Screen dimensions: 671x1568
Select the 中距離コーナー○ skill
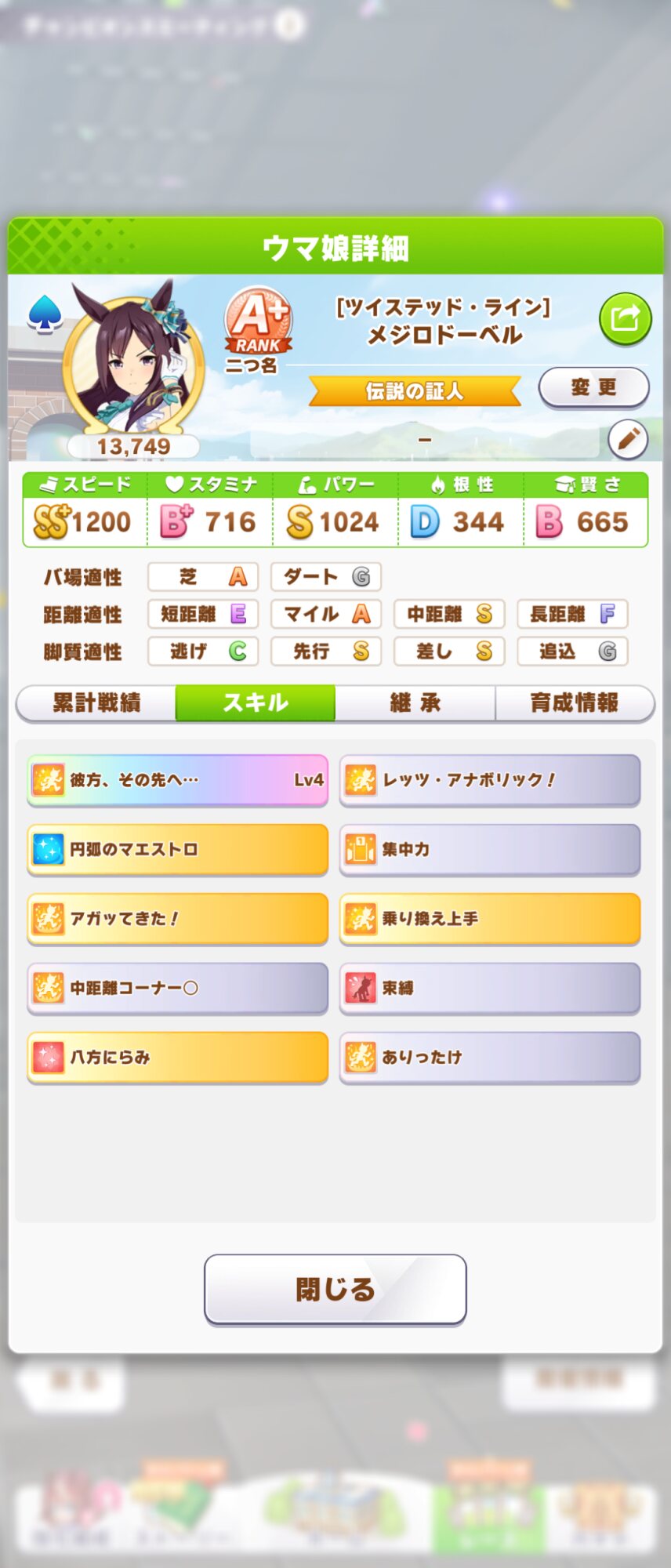coord(177,988)
